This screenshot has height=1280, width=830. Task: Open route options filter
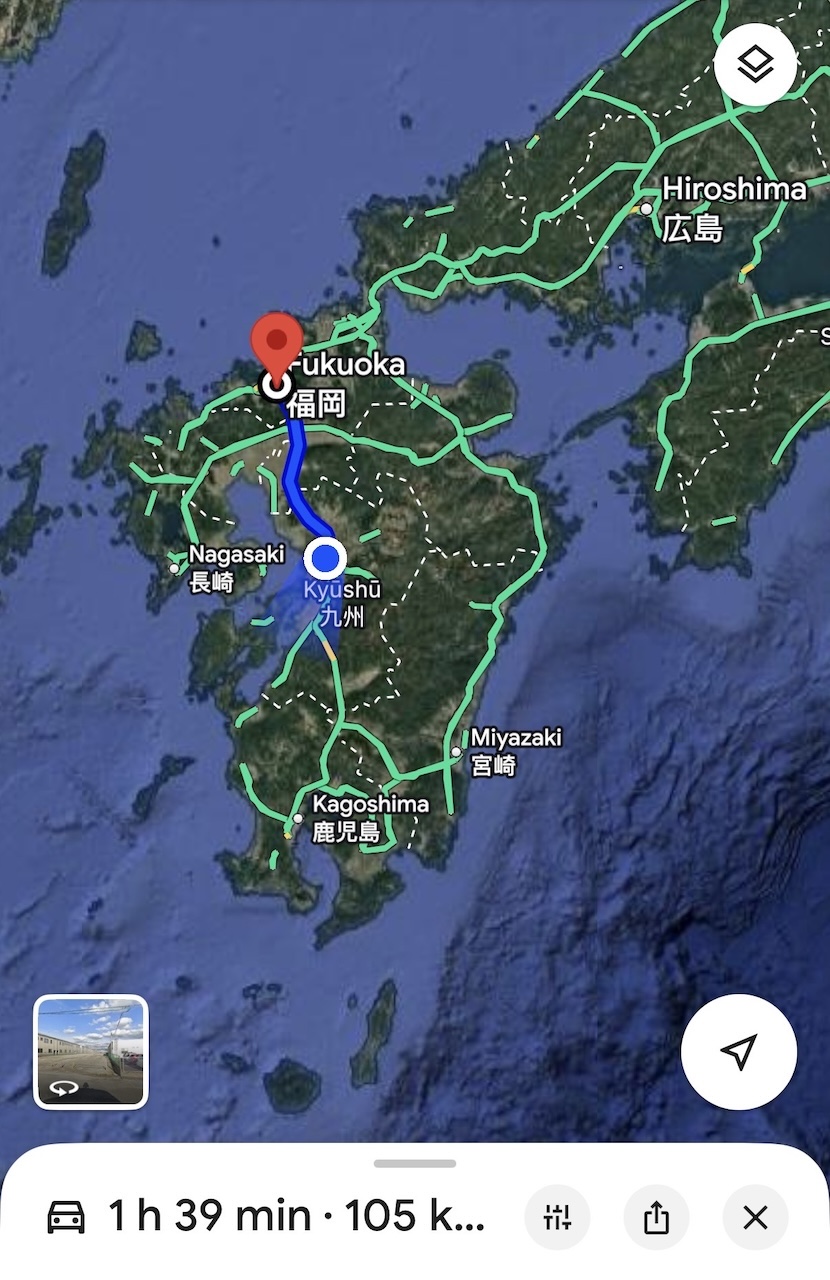[x=557, y=1217]
